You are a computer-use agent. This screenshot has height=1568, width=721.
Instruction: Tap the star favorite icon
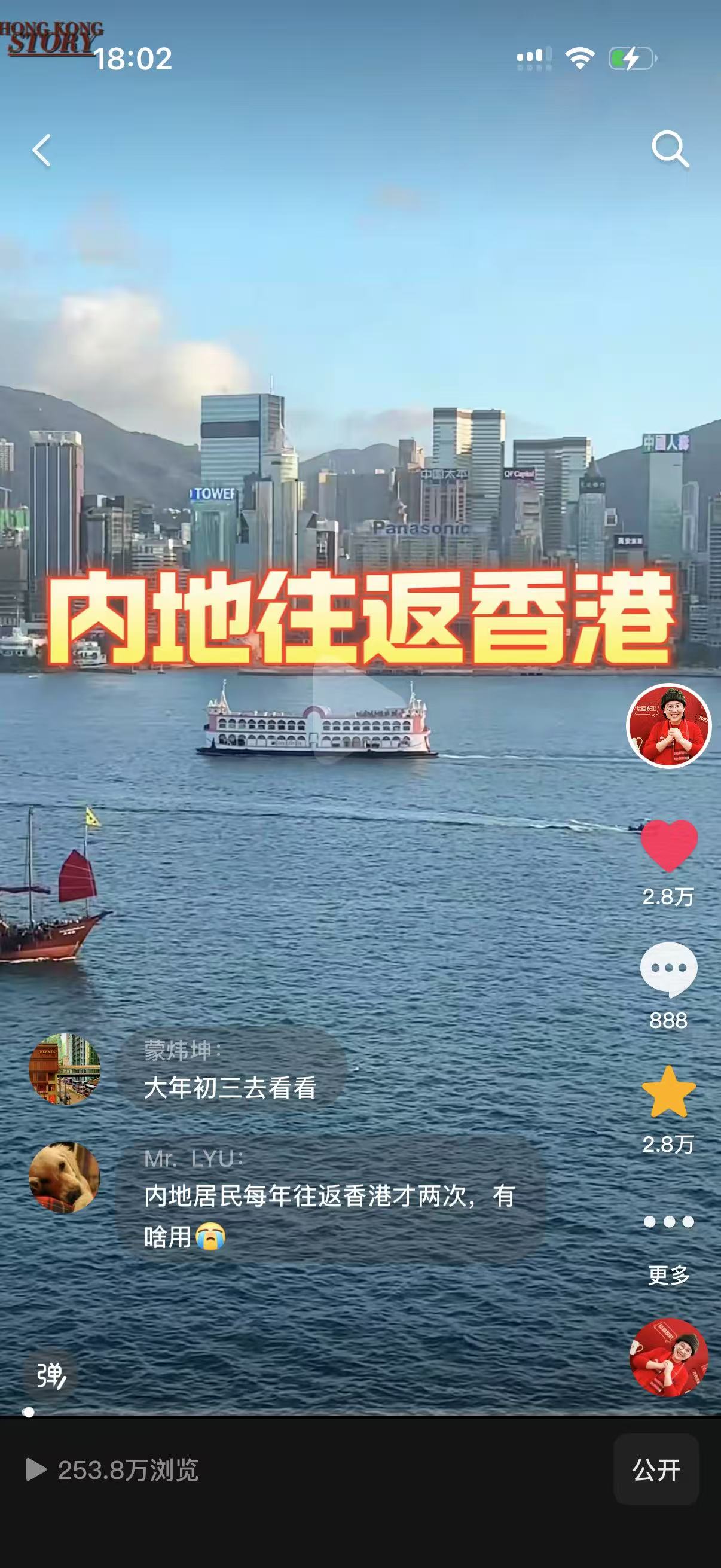(x=668, y=1093)
